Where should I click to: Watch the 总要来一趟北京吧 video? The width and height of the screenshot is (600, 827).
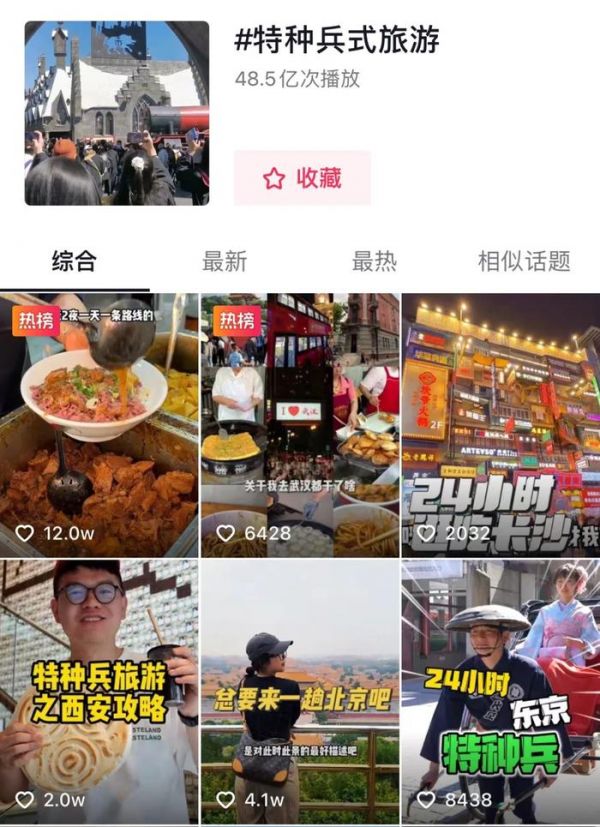coord(299,690)
